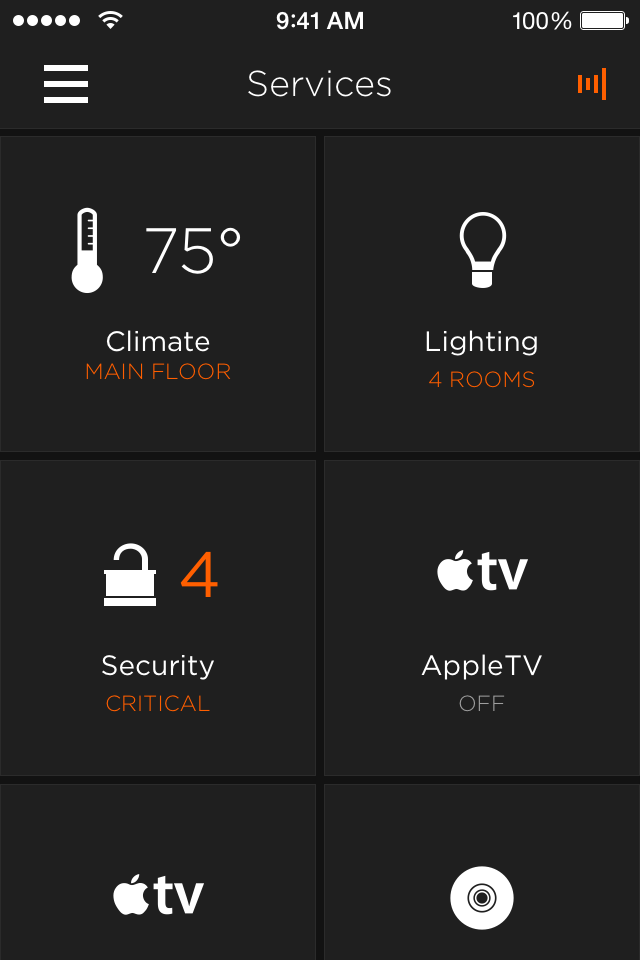Screen dimensions: 640x960
Task: Open the Climate Main Floor tile
Action: click(x=158, y=294)
